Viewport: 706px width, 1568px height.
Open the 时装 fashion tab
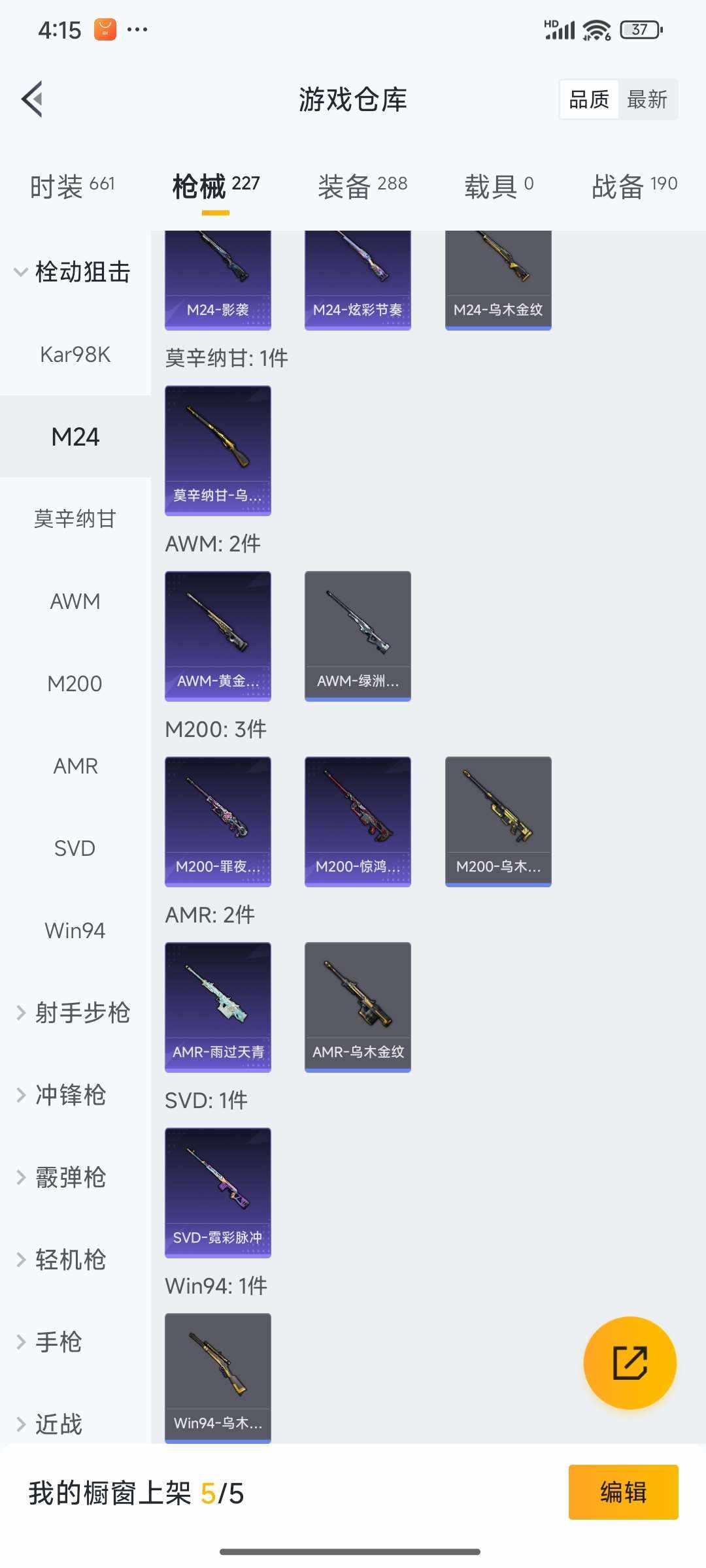[x=72, y=185]
